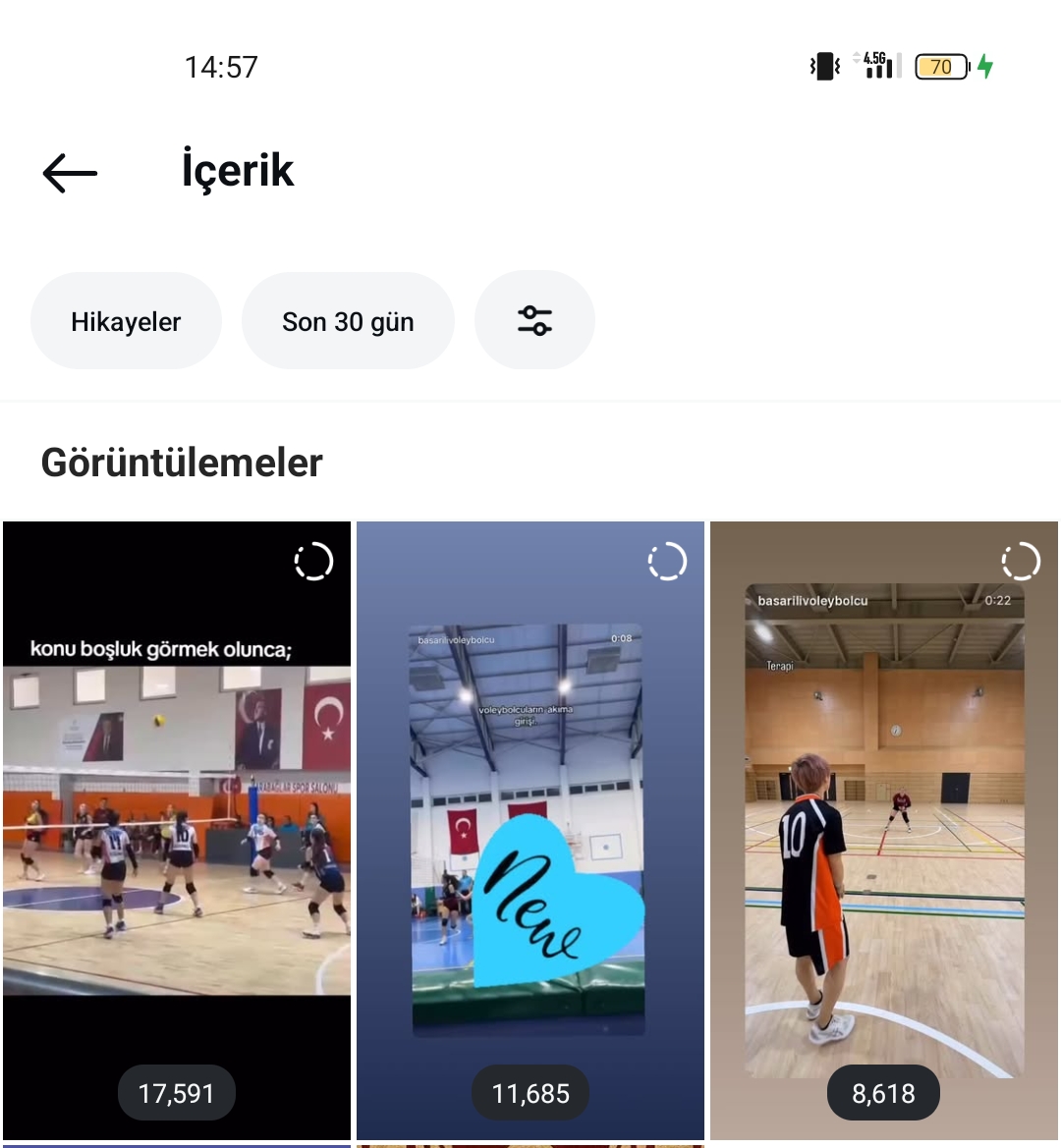Go back using the arrow icon

[70, 173]
